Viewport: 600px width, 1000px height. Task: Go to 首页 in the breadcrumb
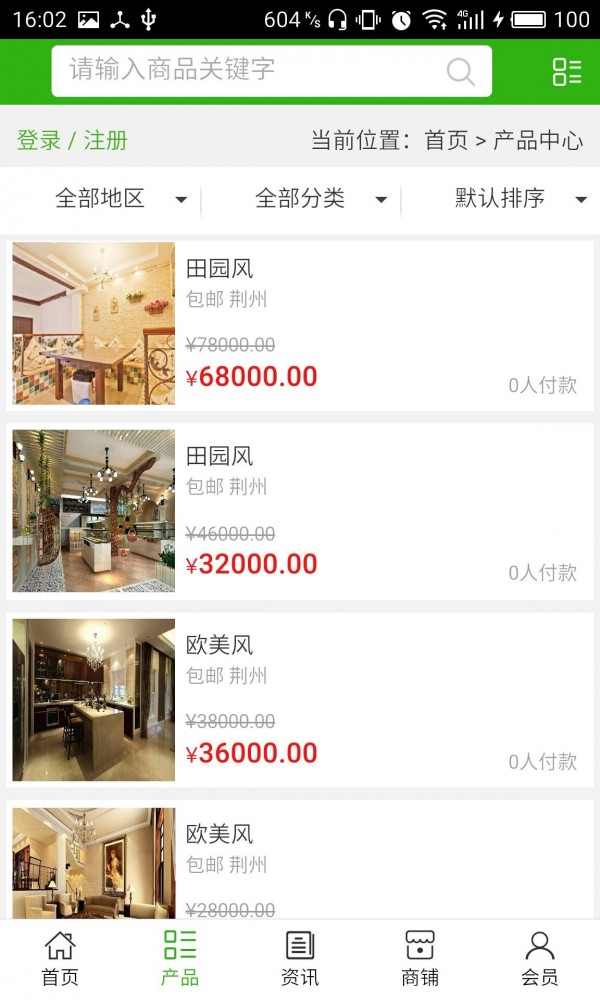tap(446, 140)
